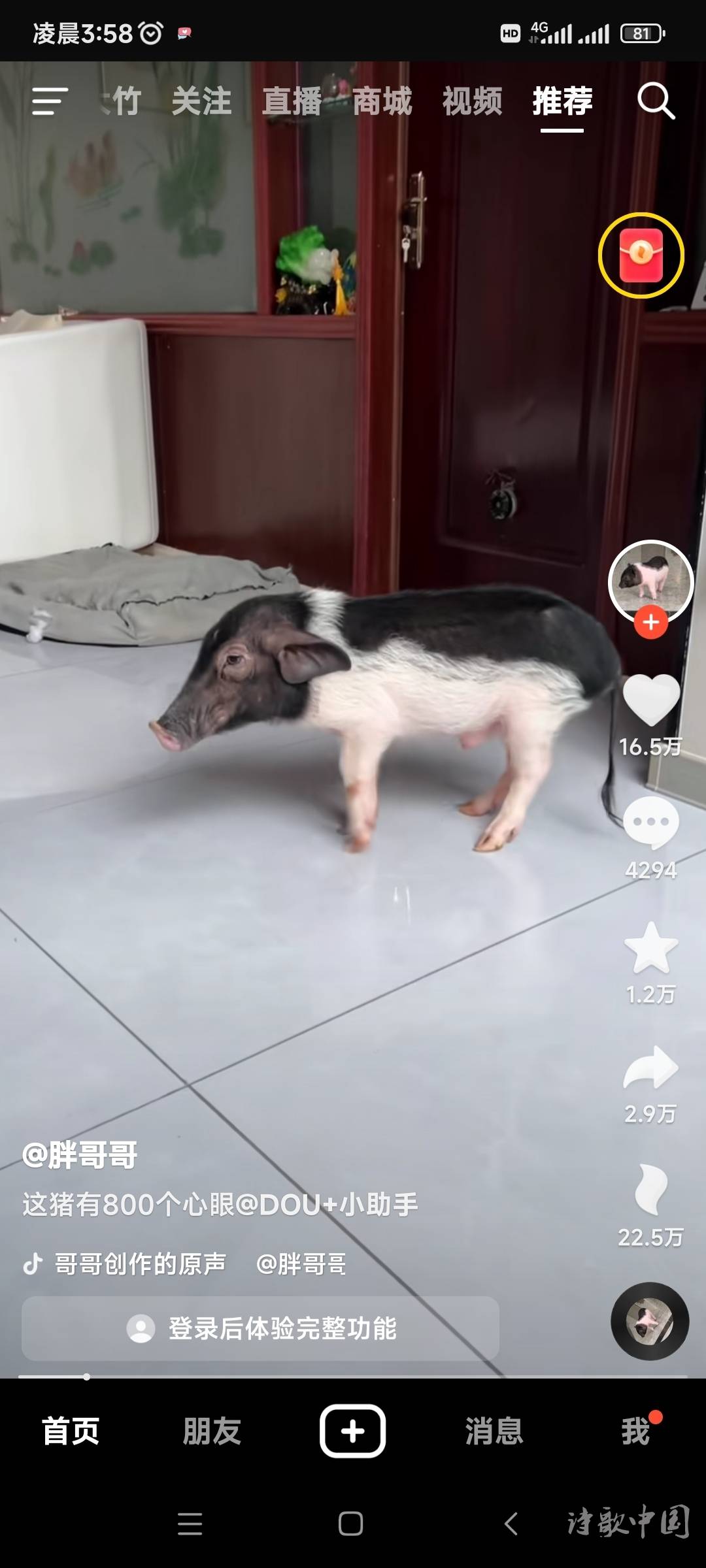The height and width of the screenshot is (1568, 706).
Task: Open the 消息 tab
Action: coord(494,1431)
